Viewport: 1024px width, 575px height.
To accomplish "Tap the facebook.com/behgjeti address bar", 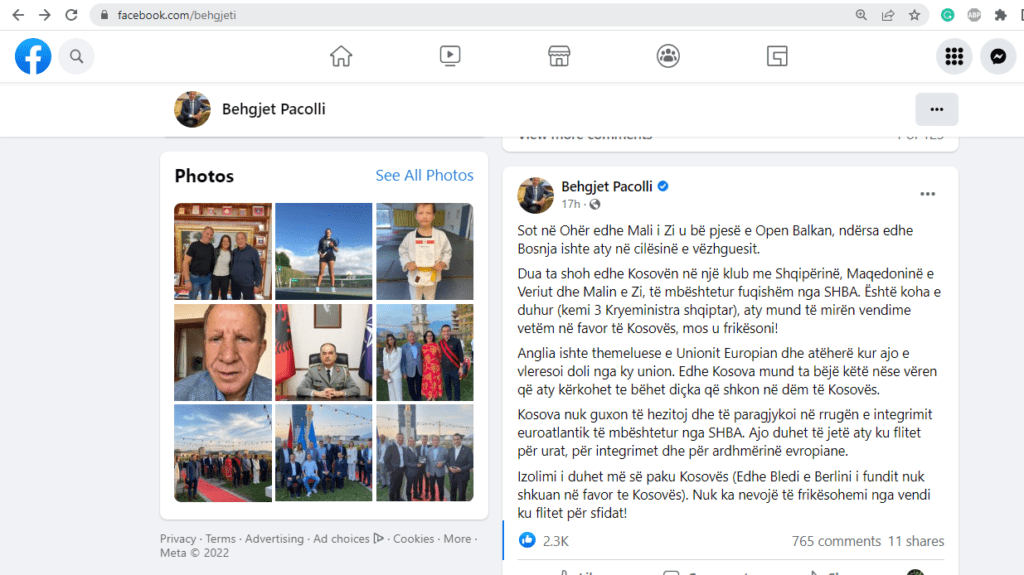I will click(400, 15).
